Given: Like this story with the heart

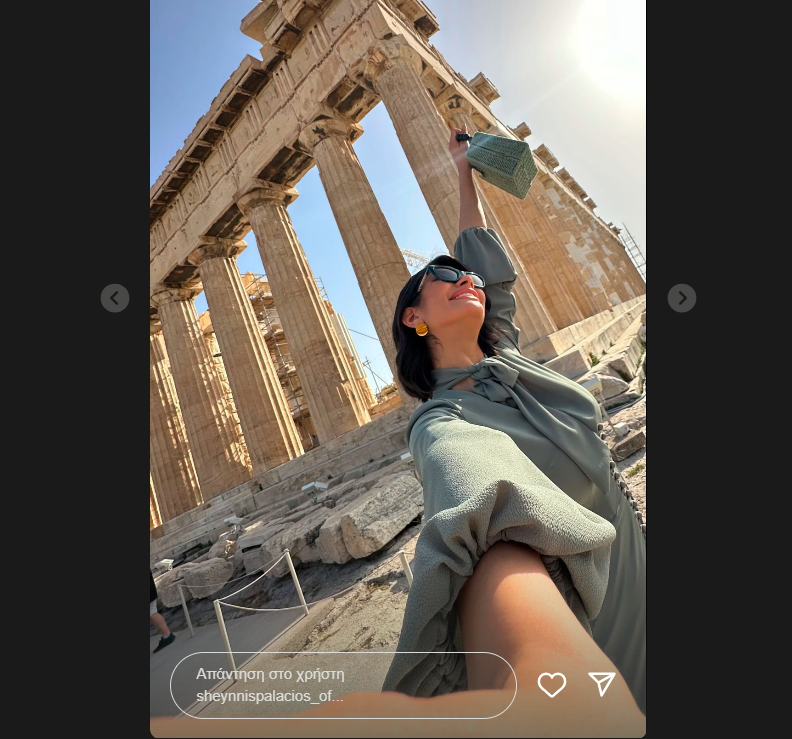Looking at the screenshot, I should tap(552, 685).
